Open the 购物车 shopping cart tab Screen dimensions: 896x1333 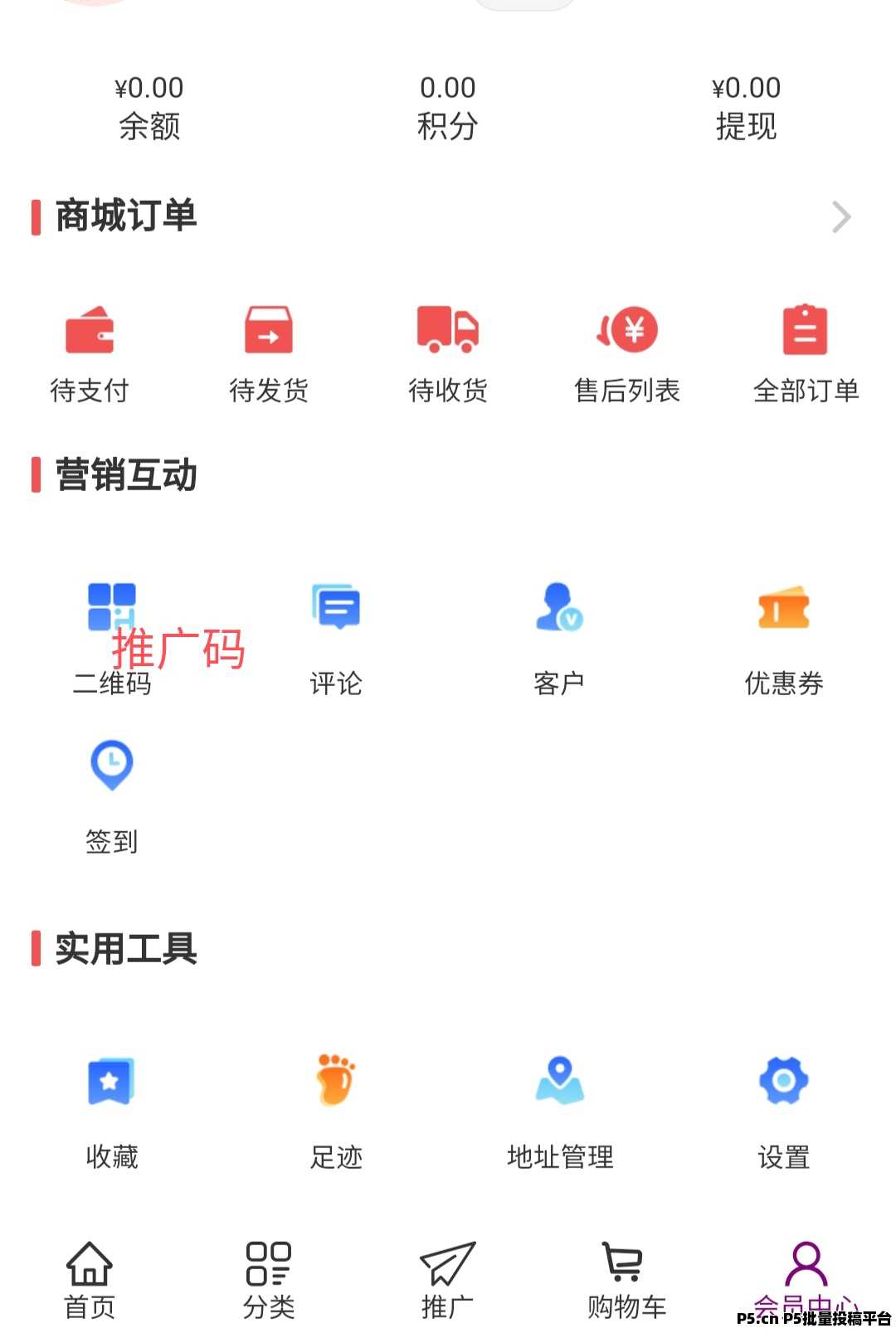tap(626, 1279)
